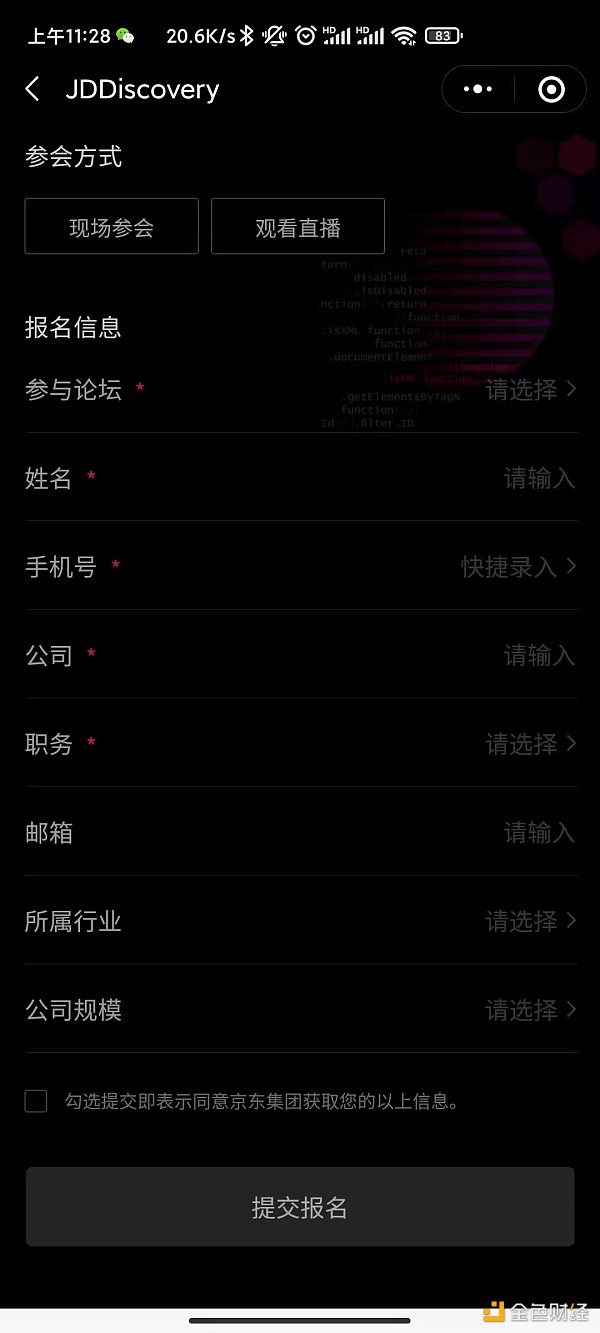Open the 参与论坛 picker
Viewport: 600px width, 1333px height.
click(530, 390)
